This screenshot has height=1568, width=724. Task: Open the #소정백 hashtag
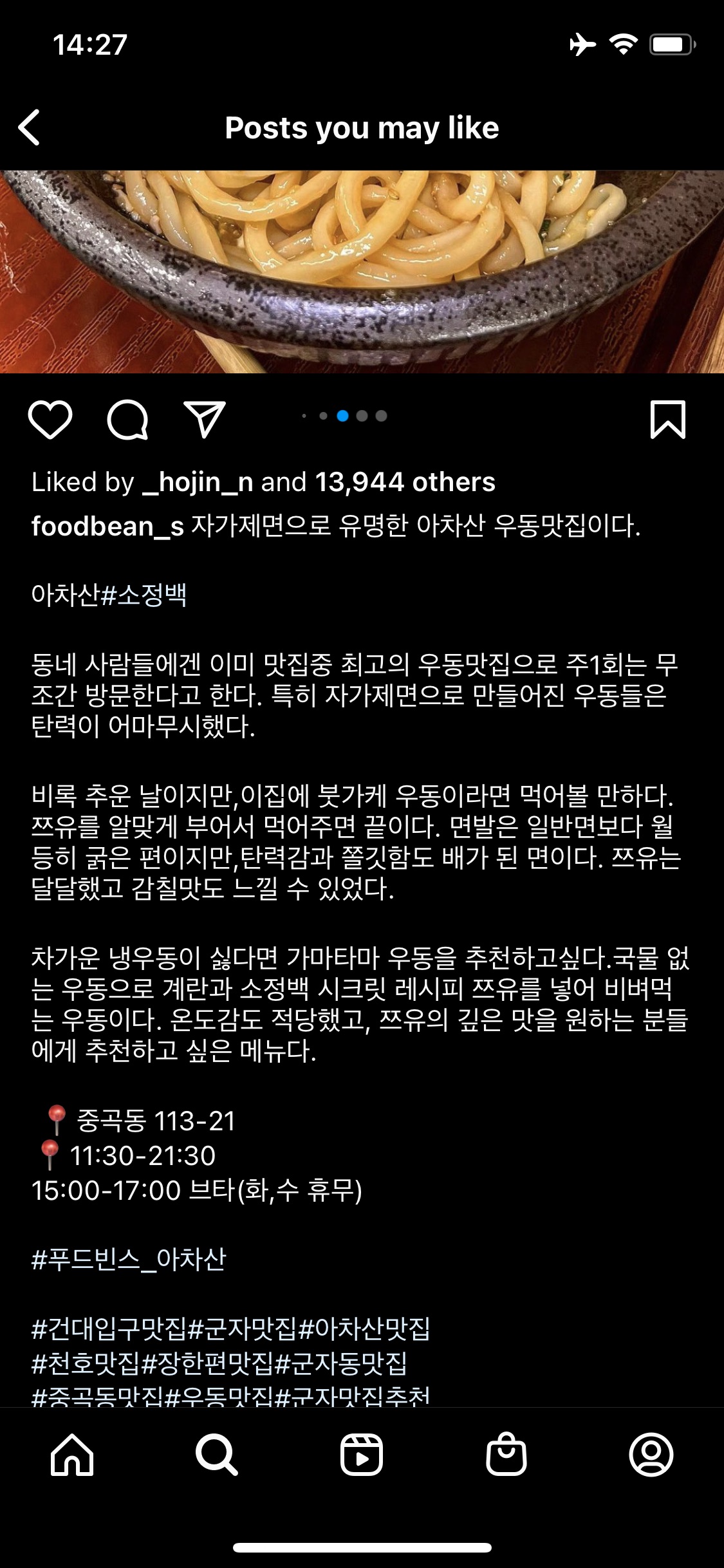[x=144, y=595]
